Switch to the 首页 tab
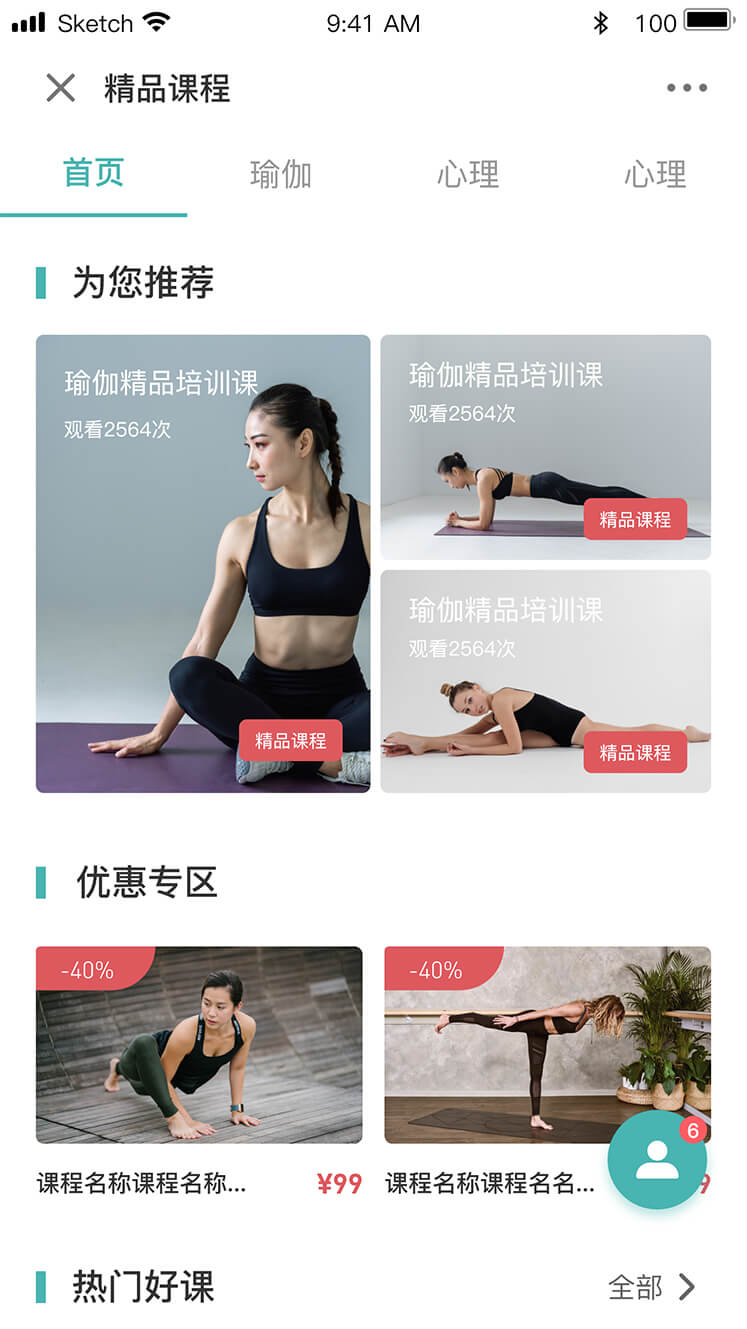Screen dimensions: 747x1329 (93, 174)
